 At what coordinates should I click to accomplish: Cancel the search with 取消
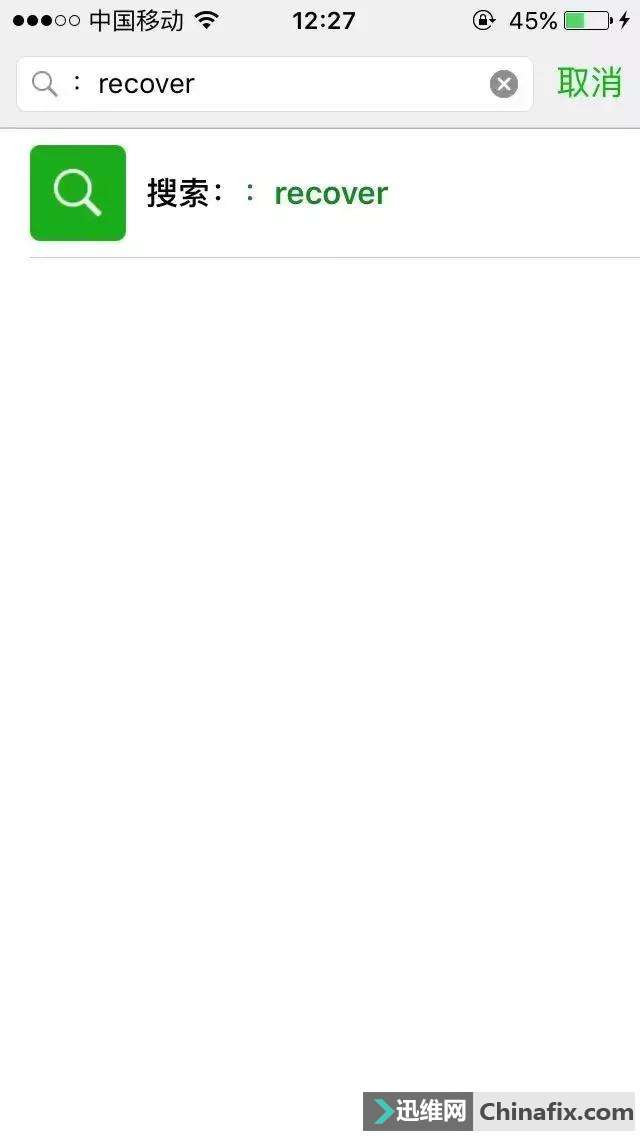(x=589, y=83)
